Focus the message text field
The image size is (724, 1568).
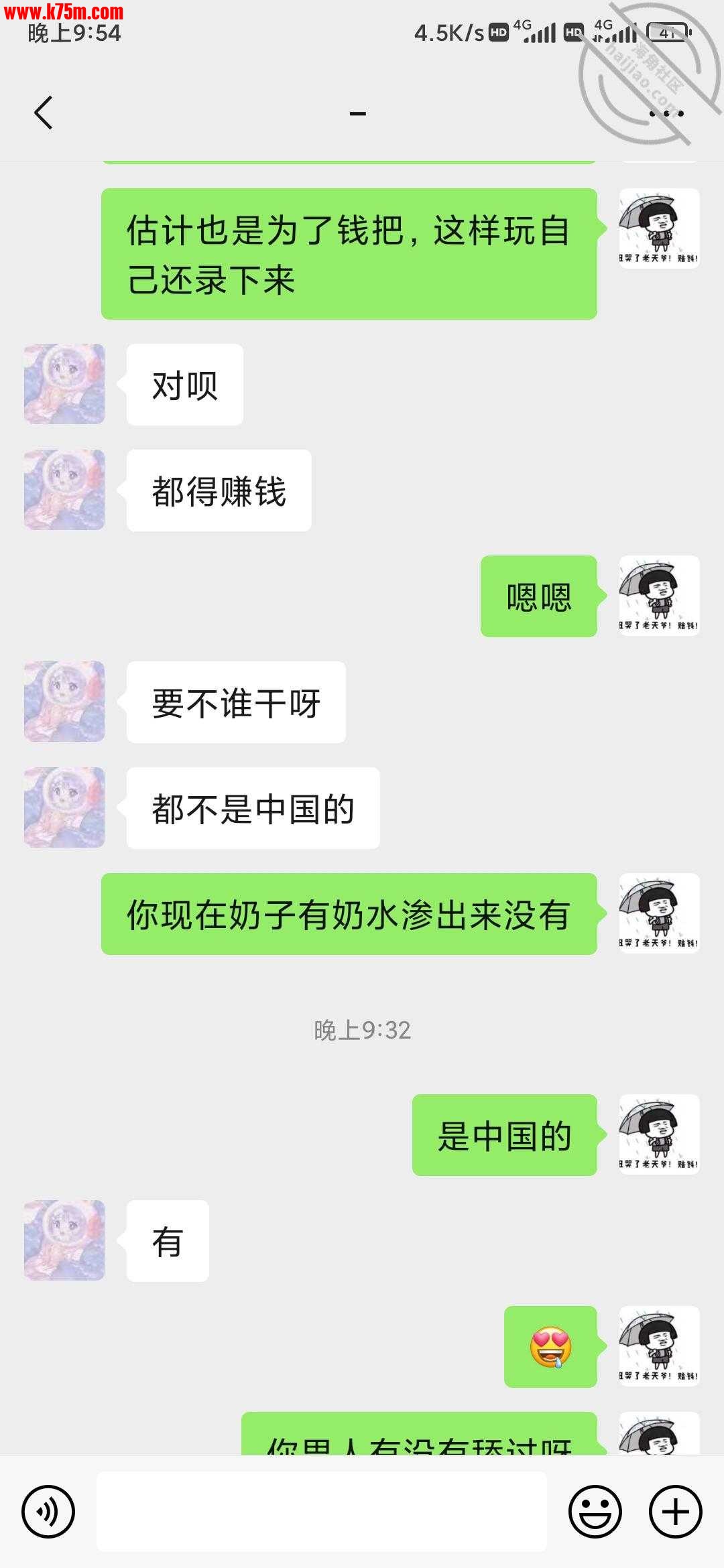pyautogui.click(x=322, y=1512)
